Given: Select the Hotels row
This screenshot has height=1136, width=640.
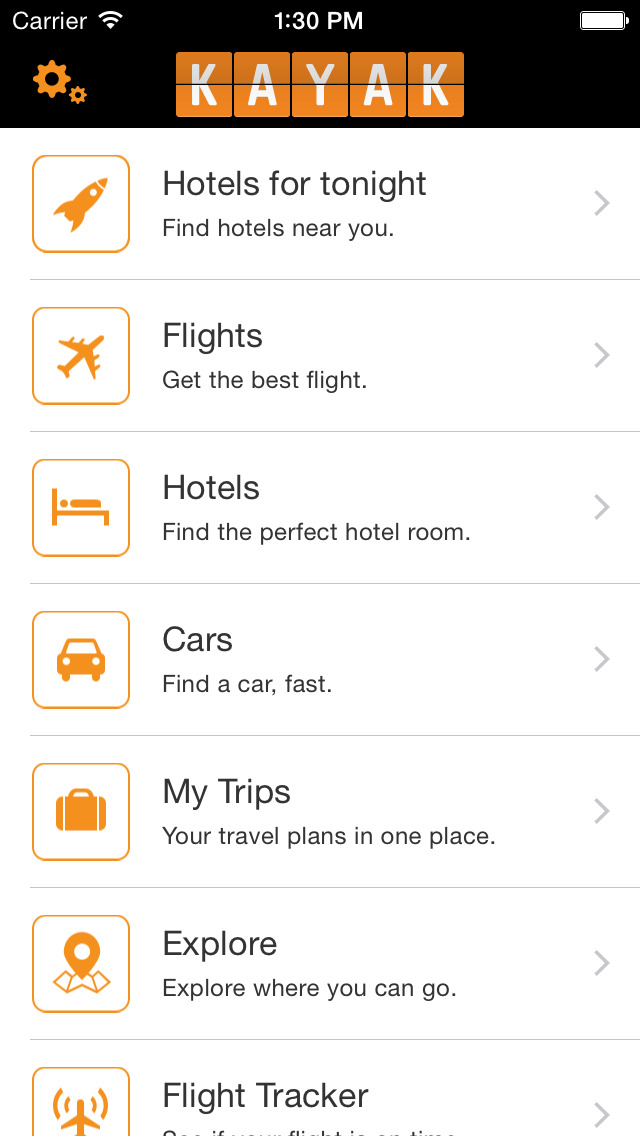Looking at the screenshot, I should click(320, 508).
